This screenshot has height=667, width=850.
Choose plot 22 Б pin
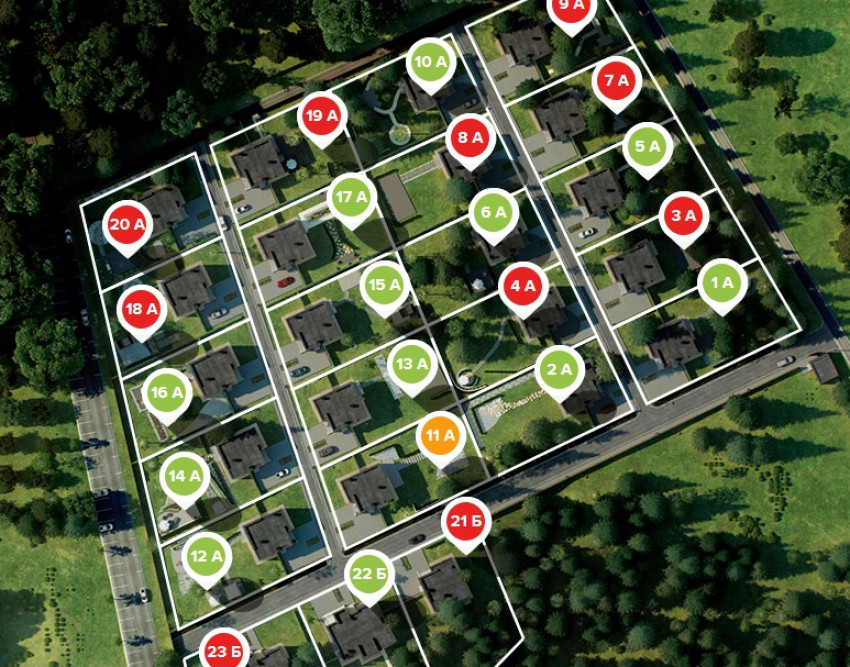tap(370, 574)
